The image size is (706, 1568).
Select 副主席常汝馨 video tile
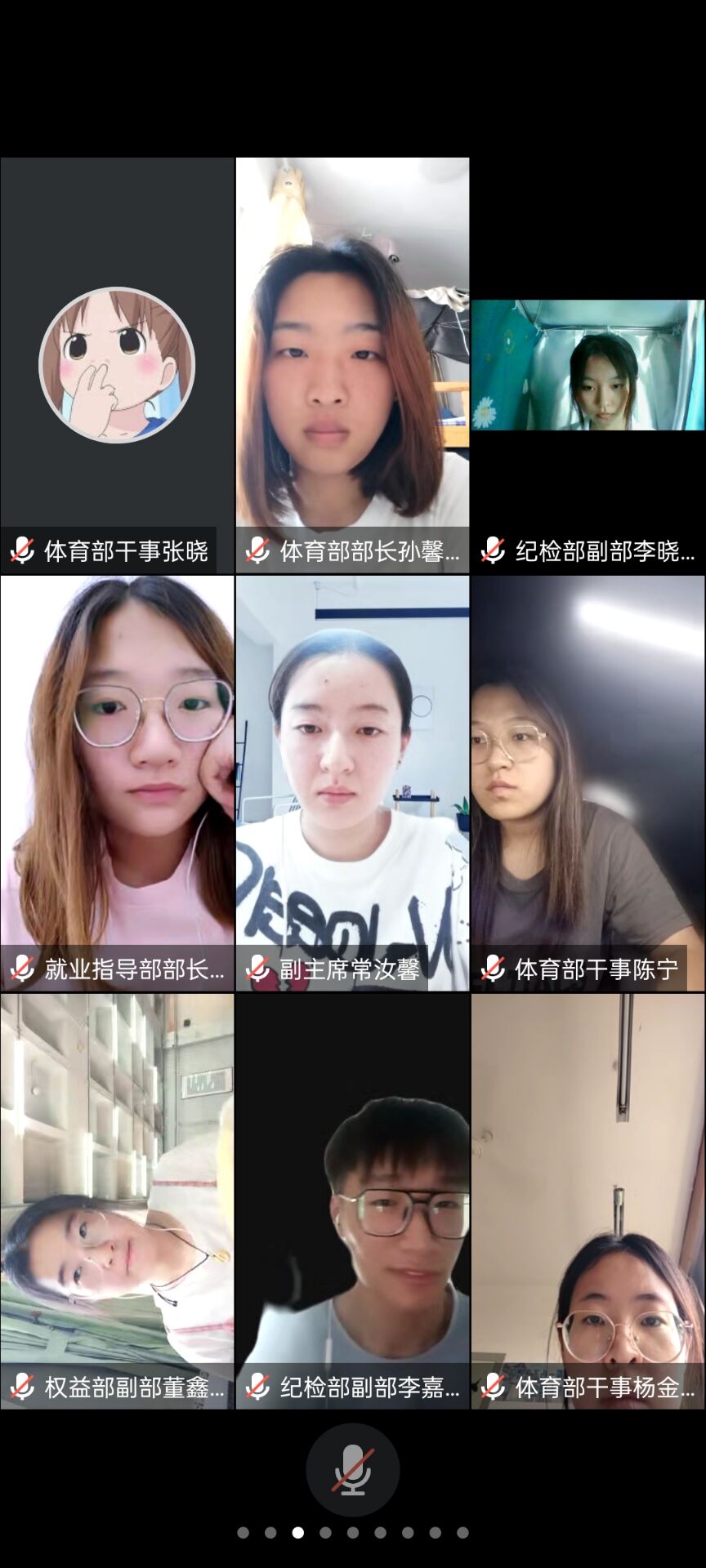[x=352, y=782]
